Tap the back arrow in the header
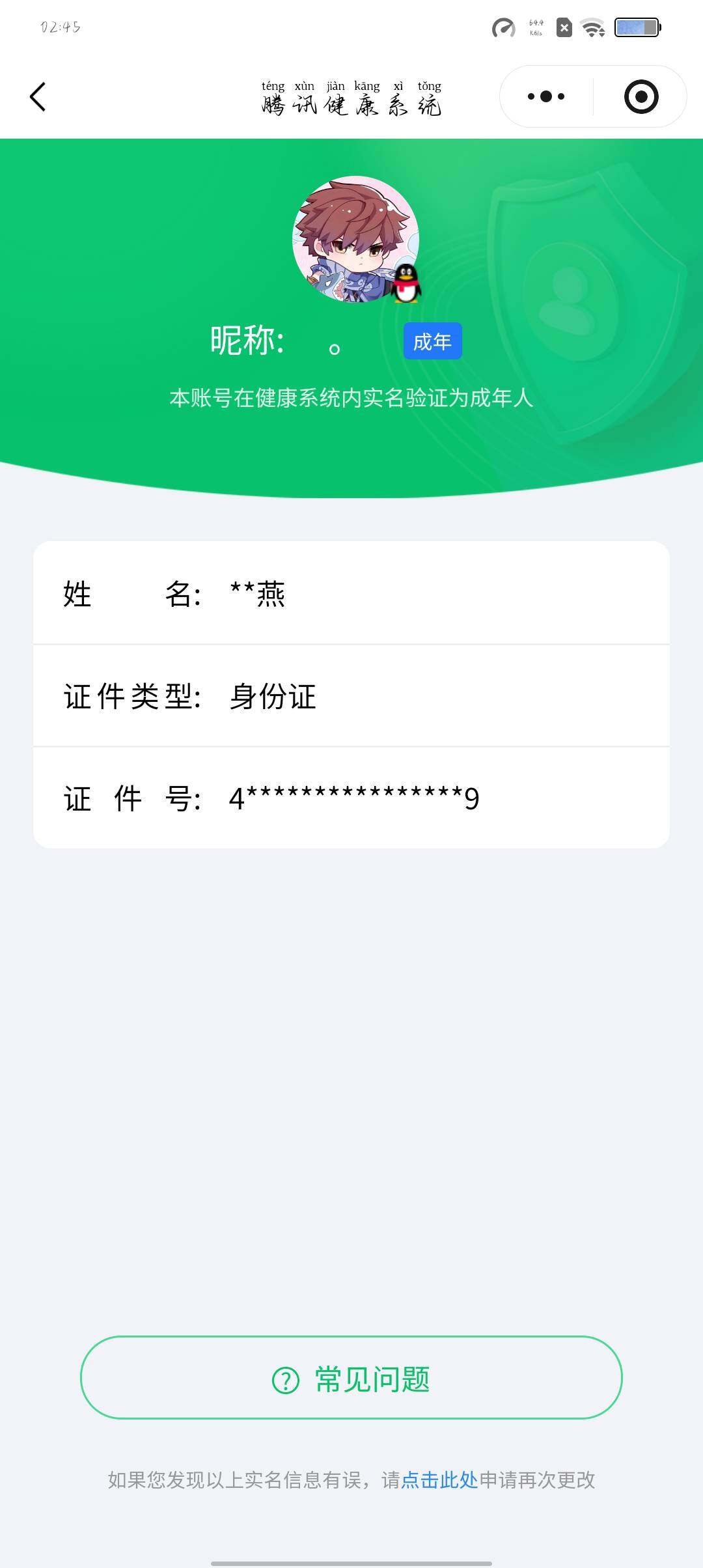 [x=37, y=98]
